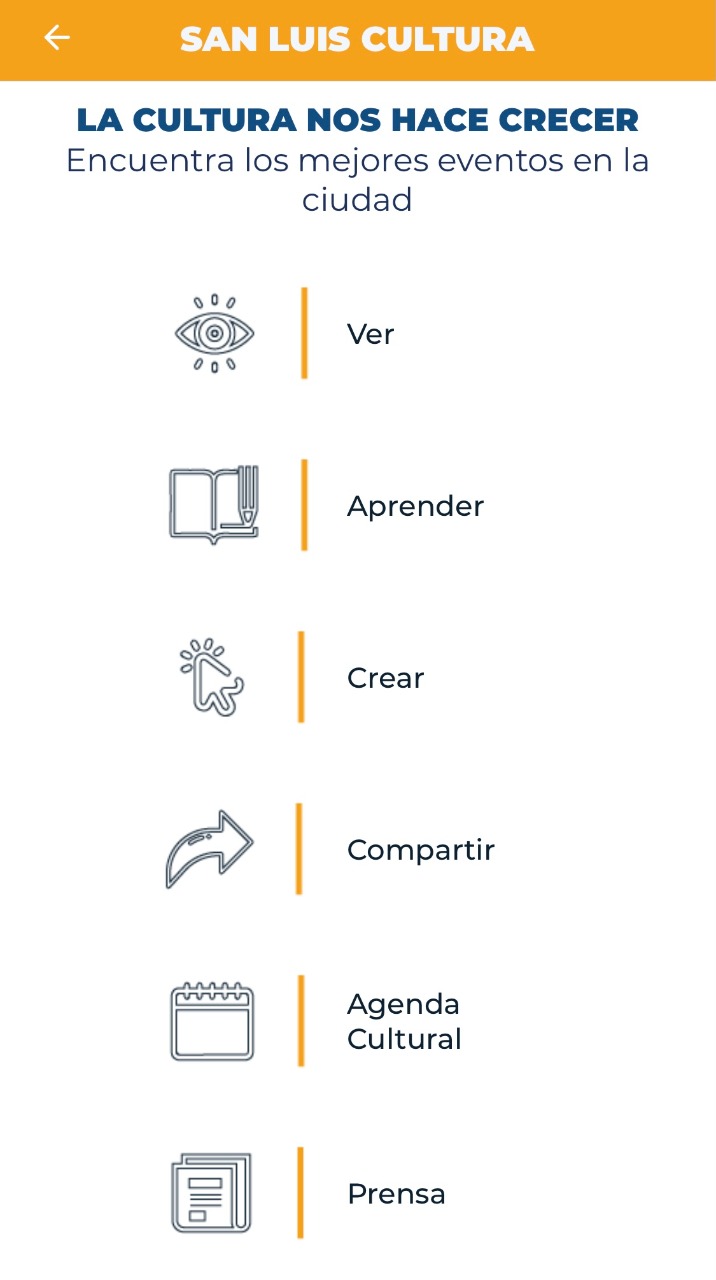Open the Ver section
The width and height of the screenshot is (716, 1280).
(x=358, y=333)
